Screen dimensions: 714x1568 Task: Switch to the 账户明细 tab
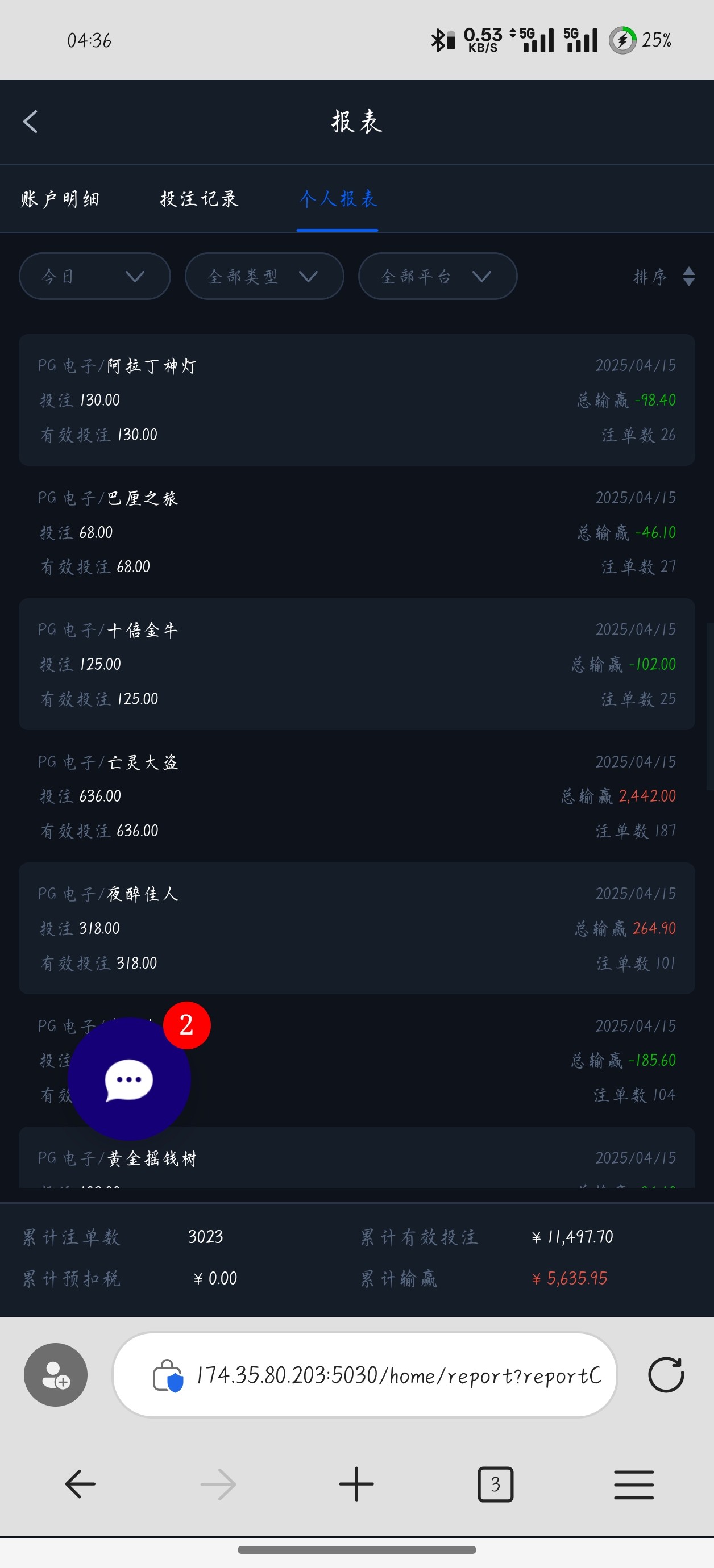tap(60, 199)
